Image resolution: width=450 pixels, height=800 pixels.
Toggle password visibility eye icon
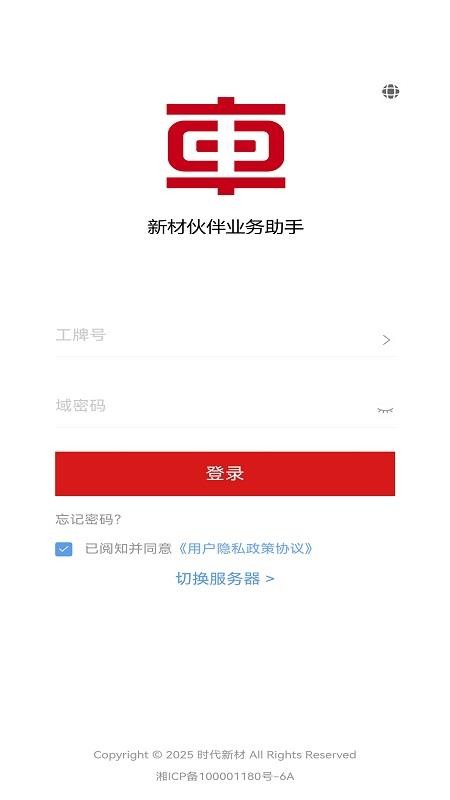(x=385, y=410)
